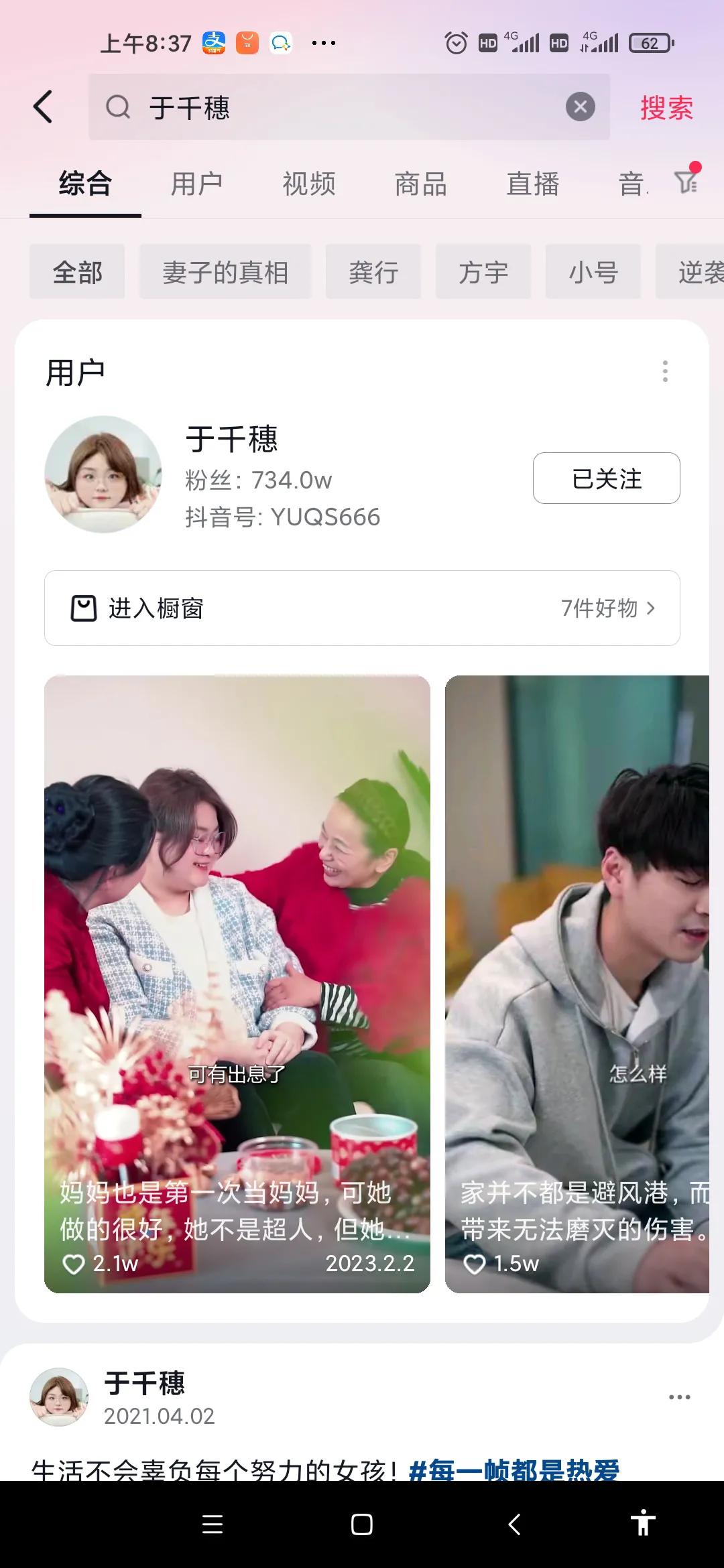
Task: Select the 小号 chip
Action: [x=593, y=272]
